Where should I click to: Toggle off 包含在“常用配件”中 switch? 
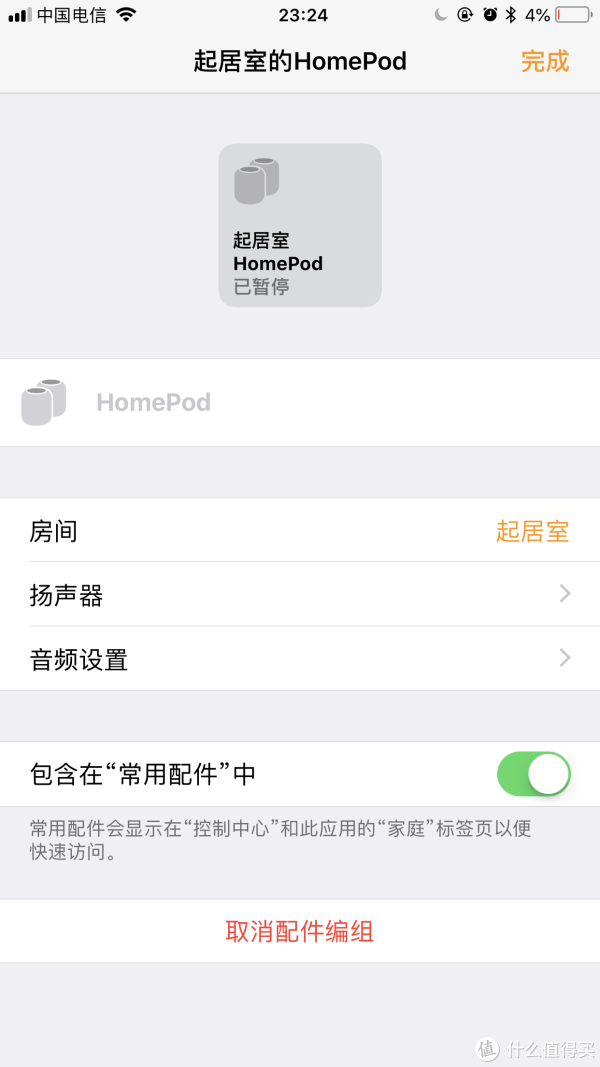(x=534, y=774)
